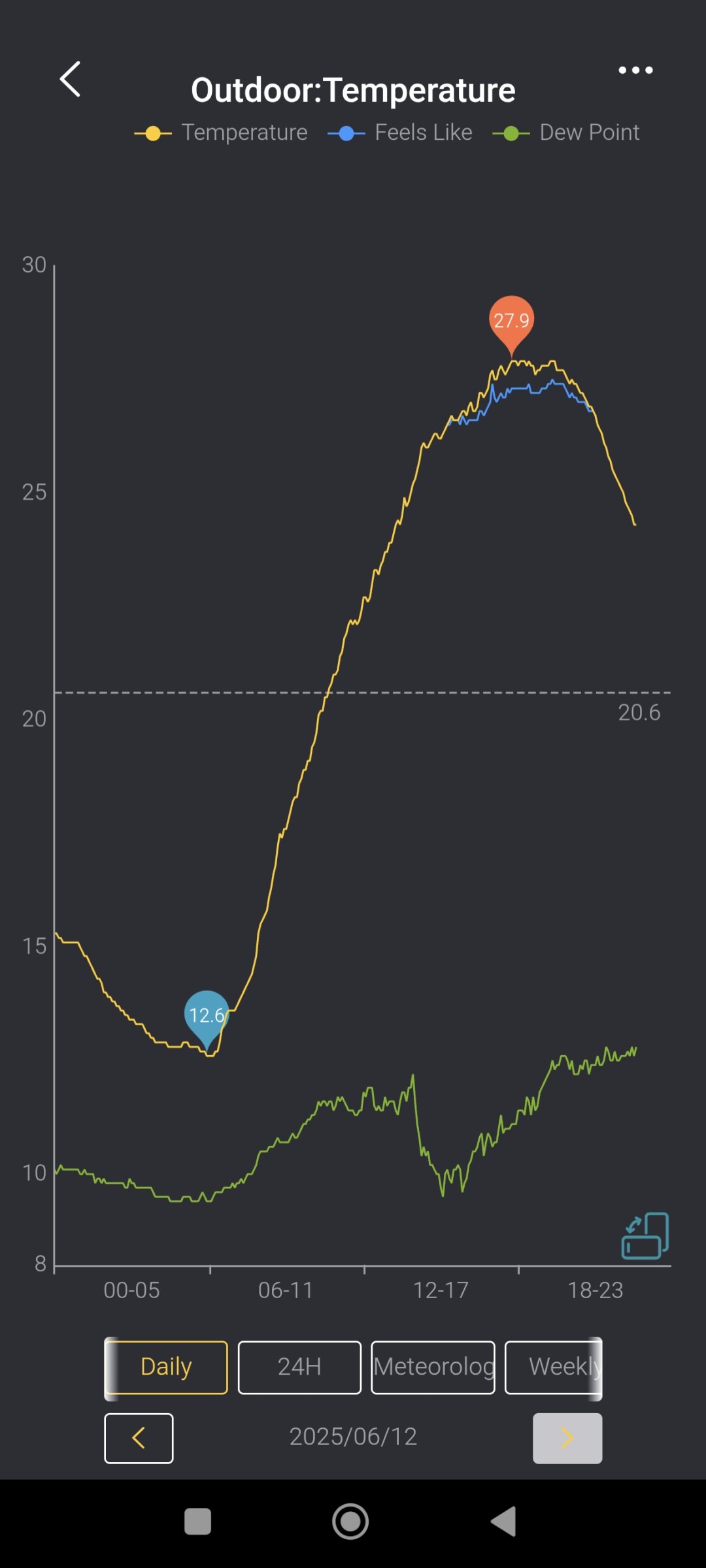Select the Daily view tab
The width and height of the screenshot is (706, 1568).
(167, 1367)
